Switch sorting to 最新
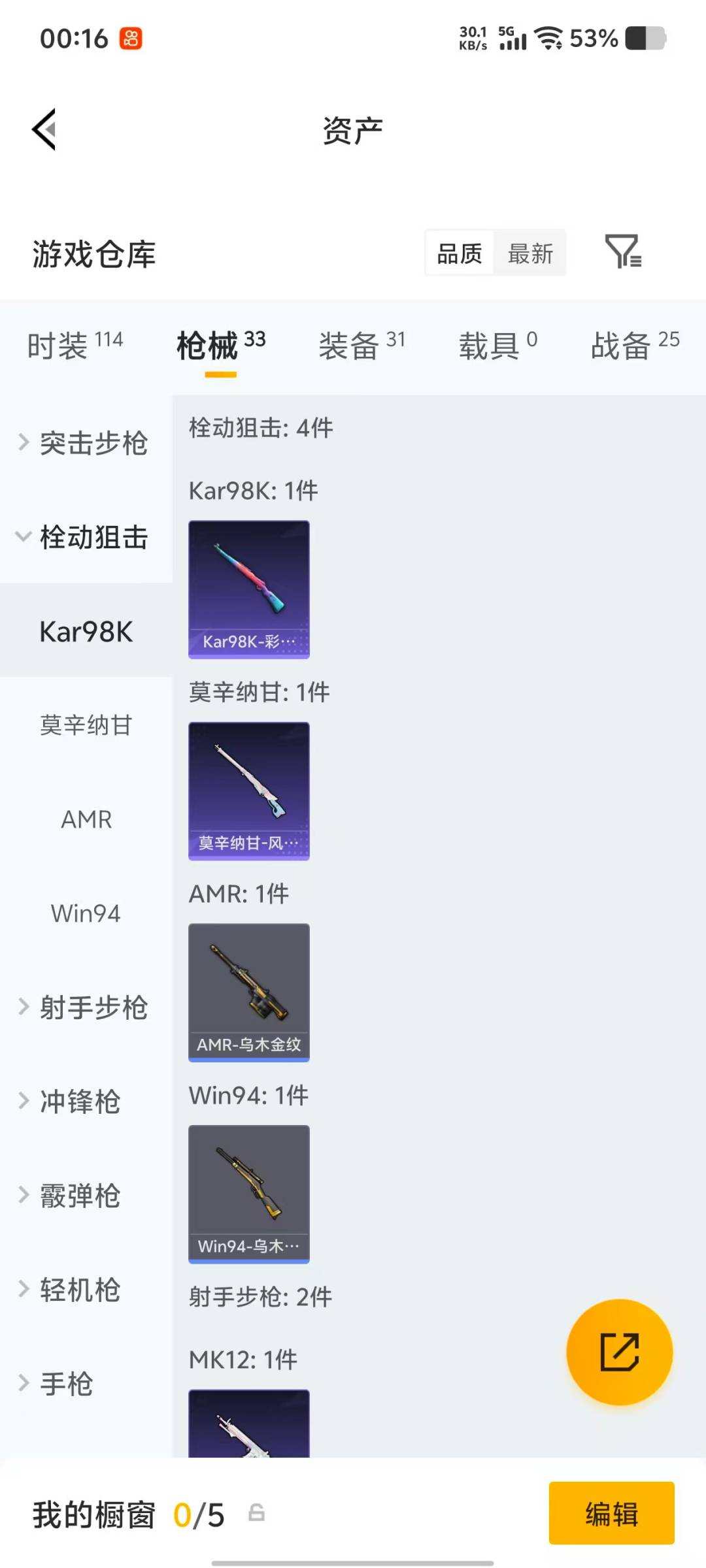 531,253
